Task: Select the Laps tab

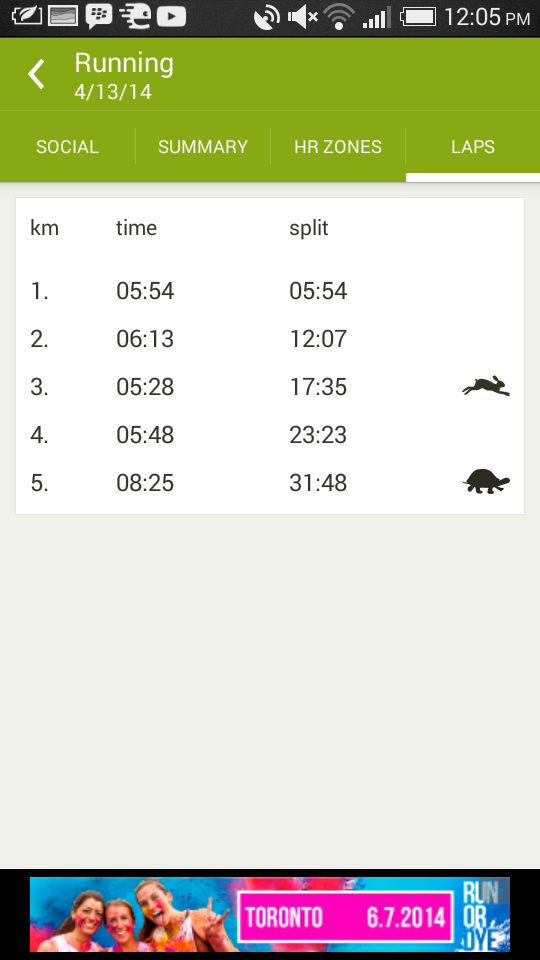Action: point(473,147)
